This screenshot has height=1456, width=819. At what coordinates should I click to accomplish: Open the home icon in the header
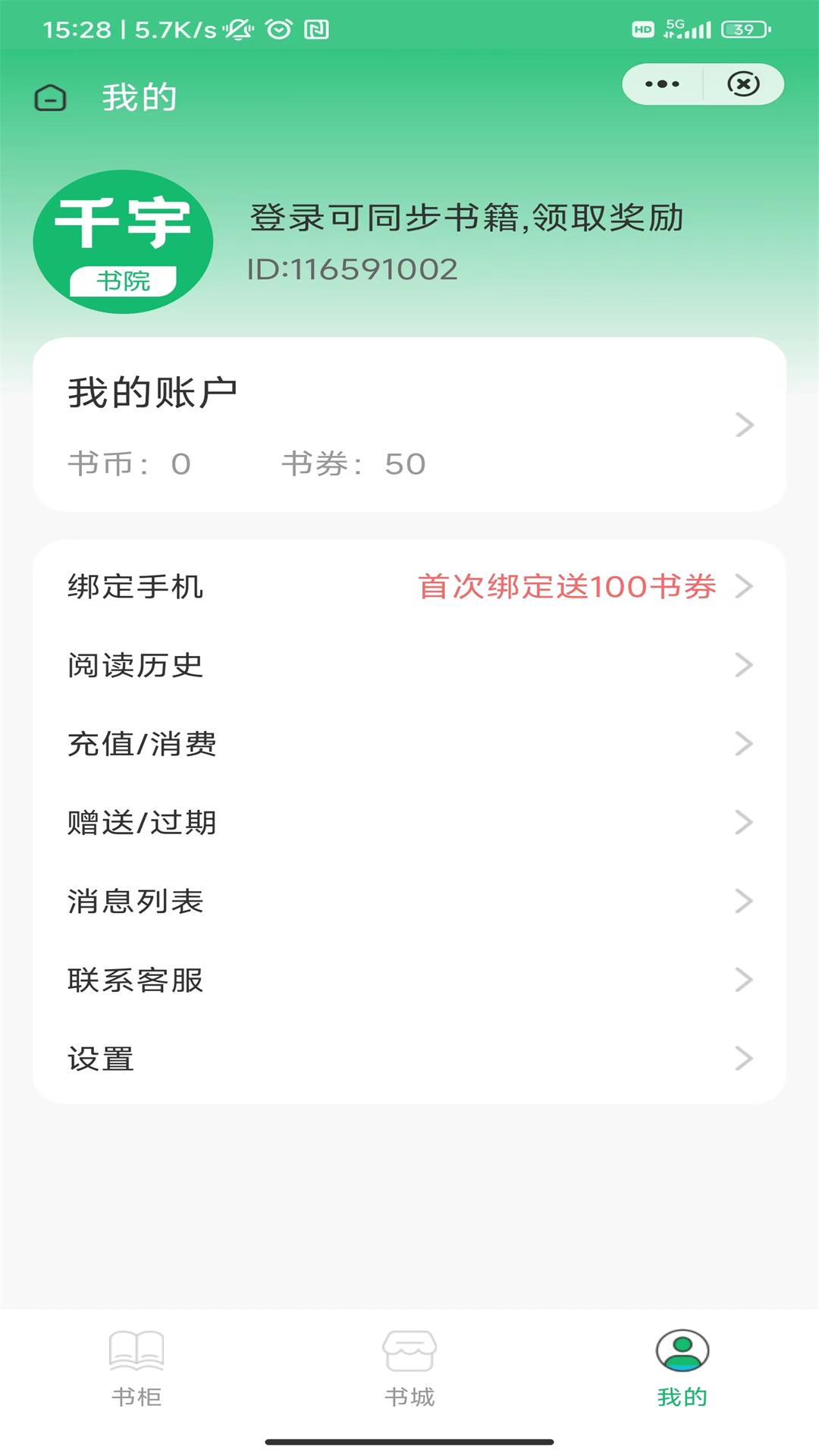[51, 98]
